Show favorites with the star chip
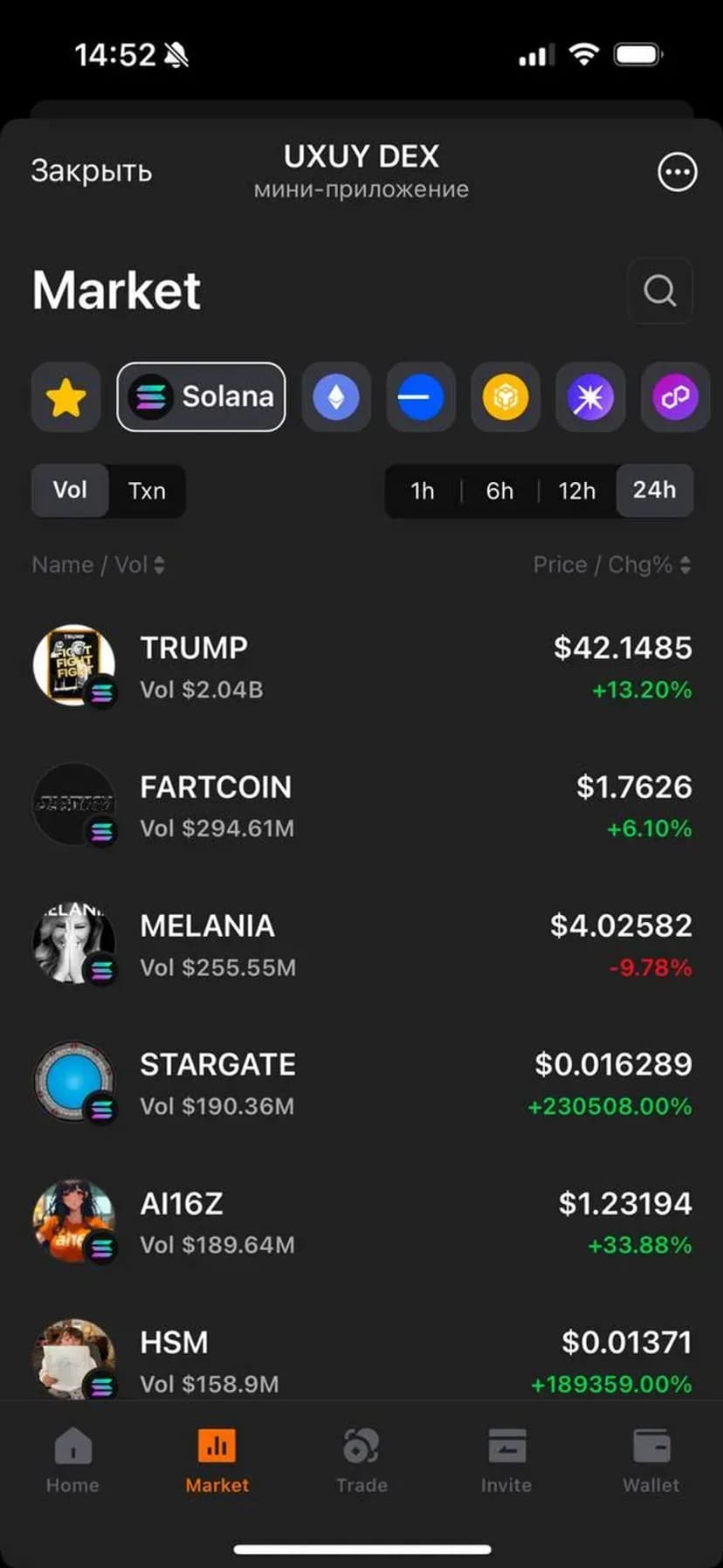The image size is (723, 1568). (66, 397)
